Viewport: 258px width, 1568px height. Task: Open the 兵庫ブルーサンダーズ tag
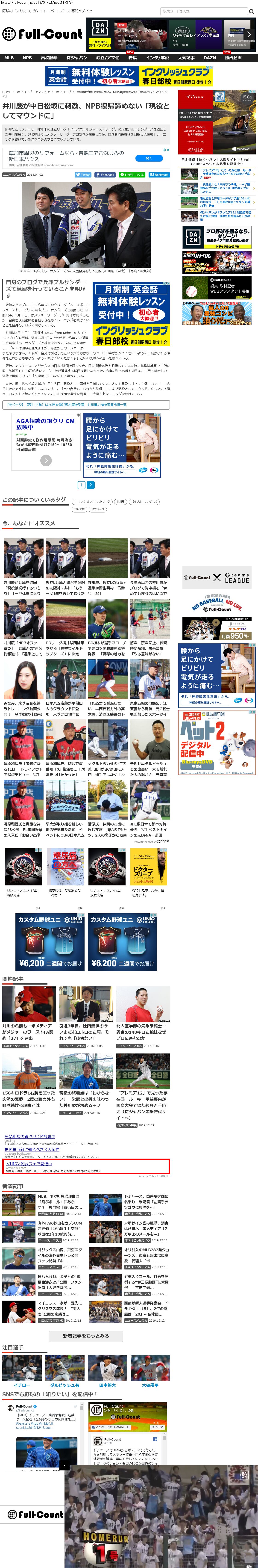point(143,502)
